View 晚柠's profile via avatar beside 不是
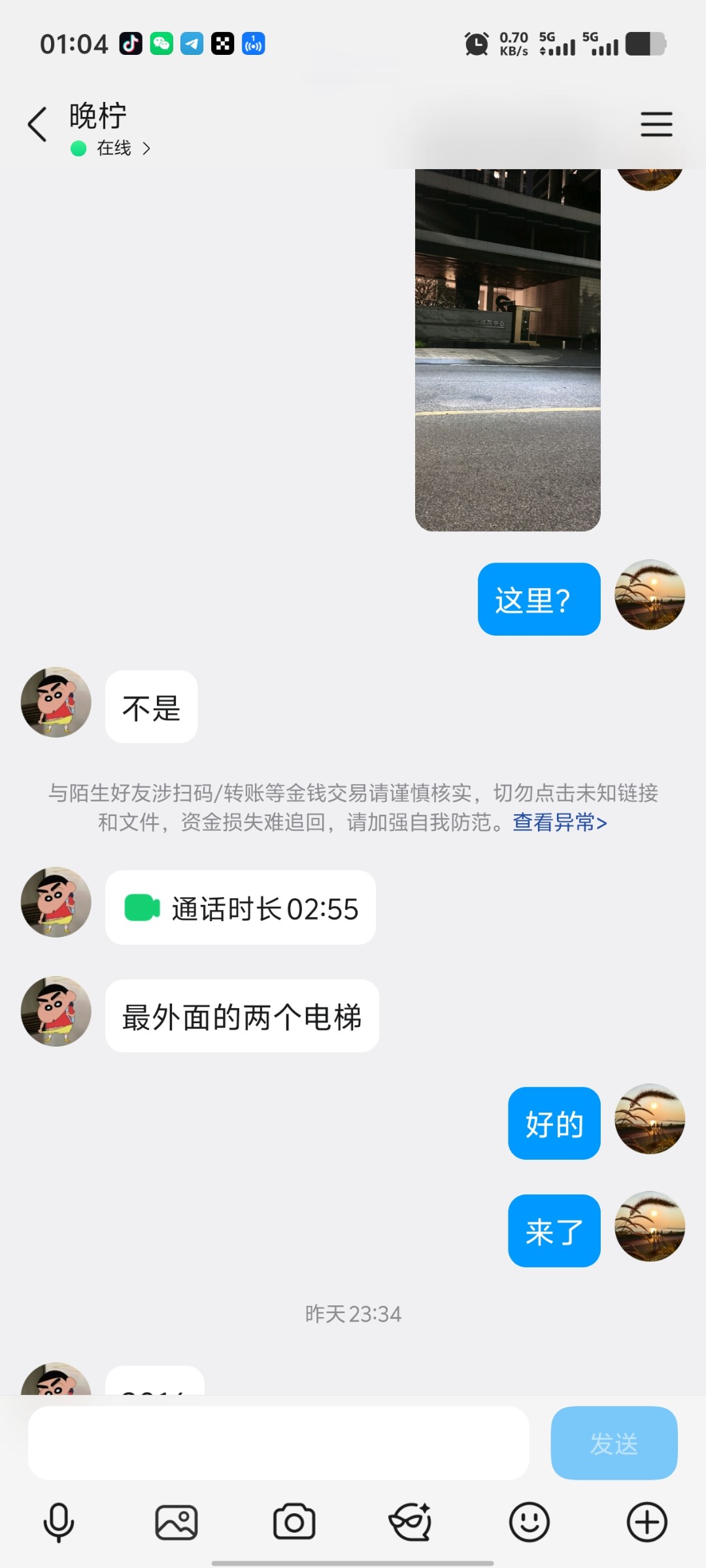 [56, 702]
